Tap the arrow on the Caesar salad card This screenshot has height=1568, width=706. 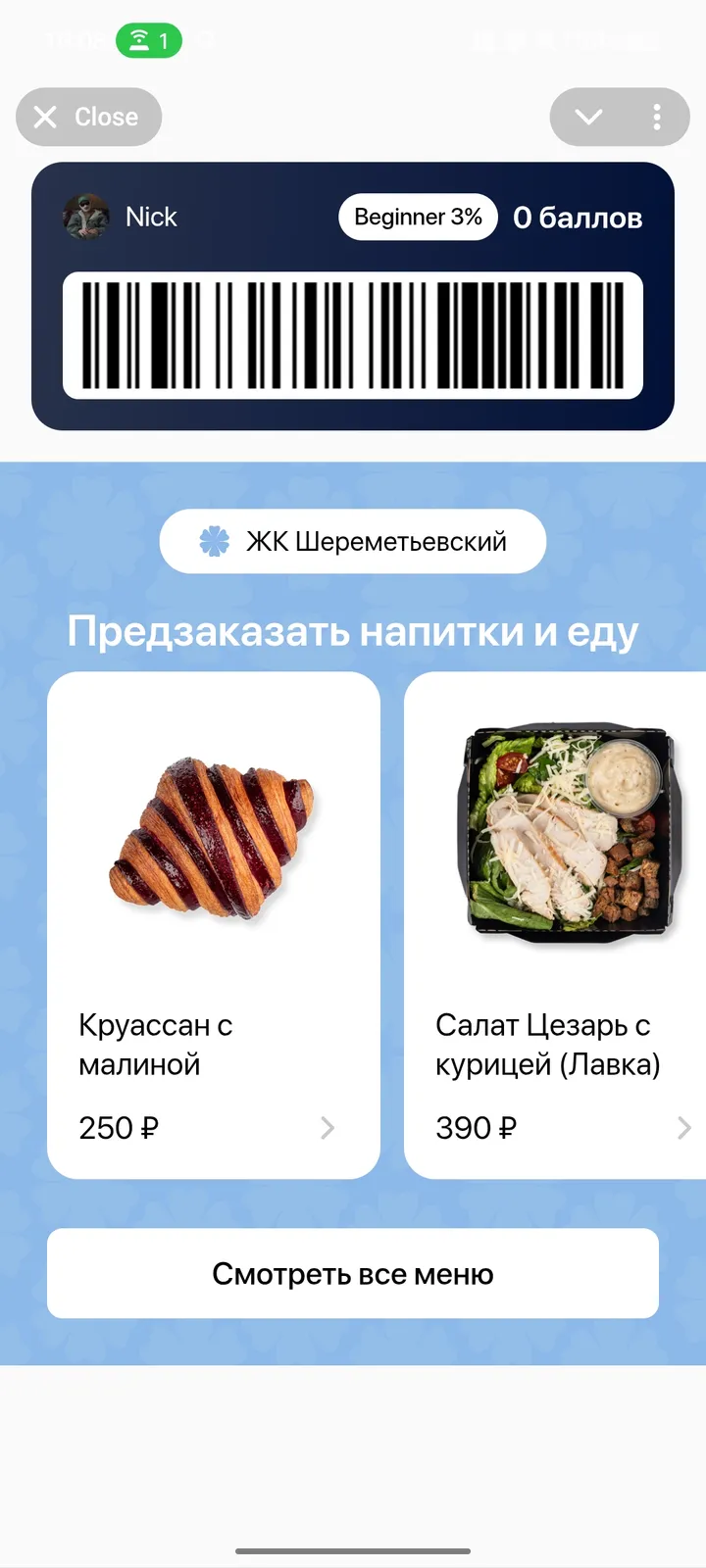684,1128
